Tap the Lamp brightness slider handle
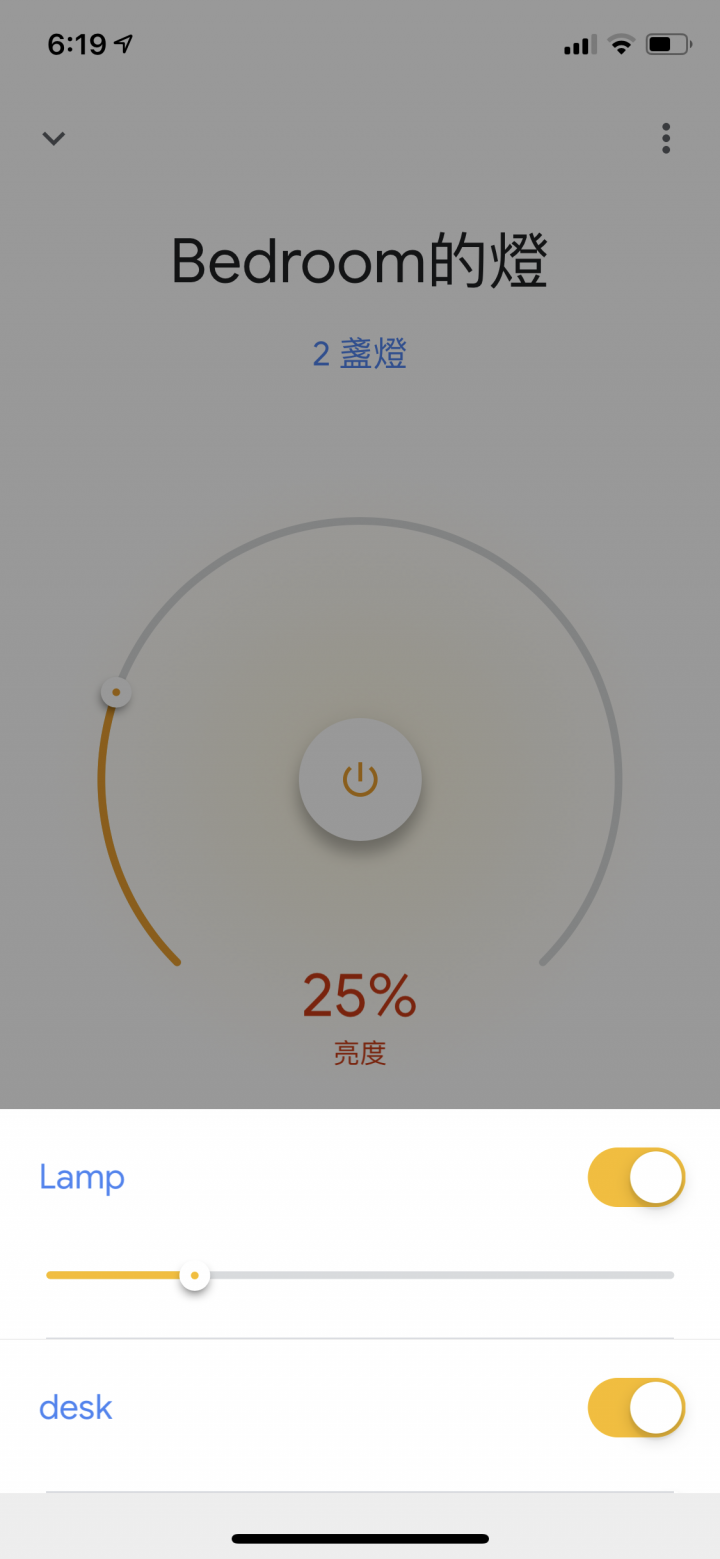 pyautogui.click(x=195, y=1275)
